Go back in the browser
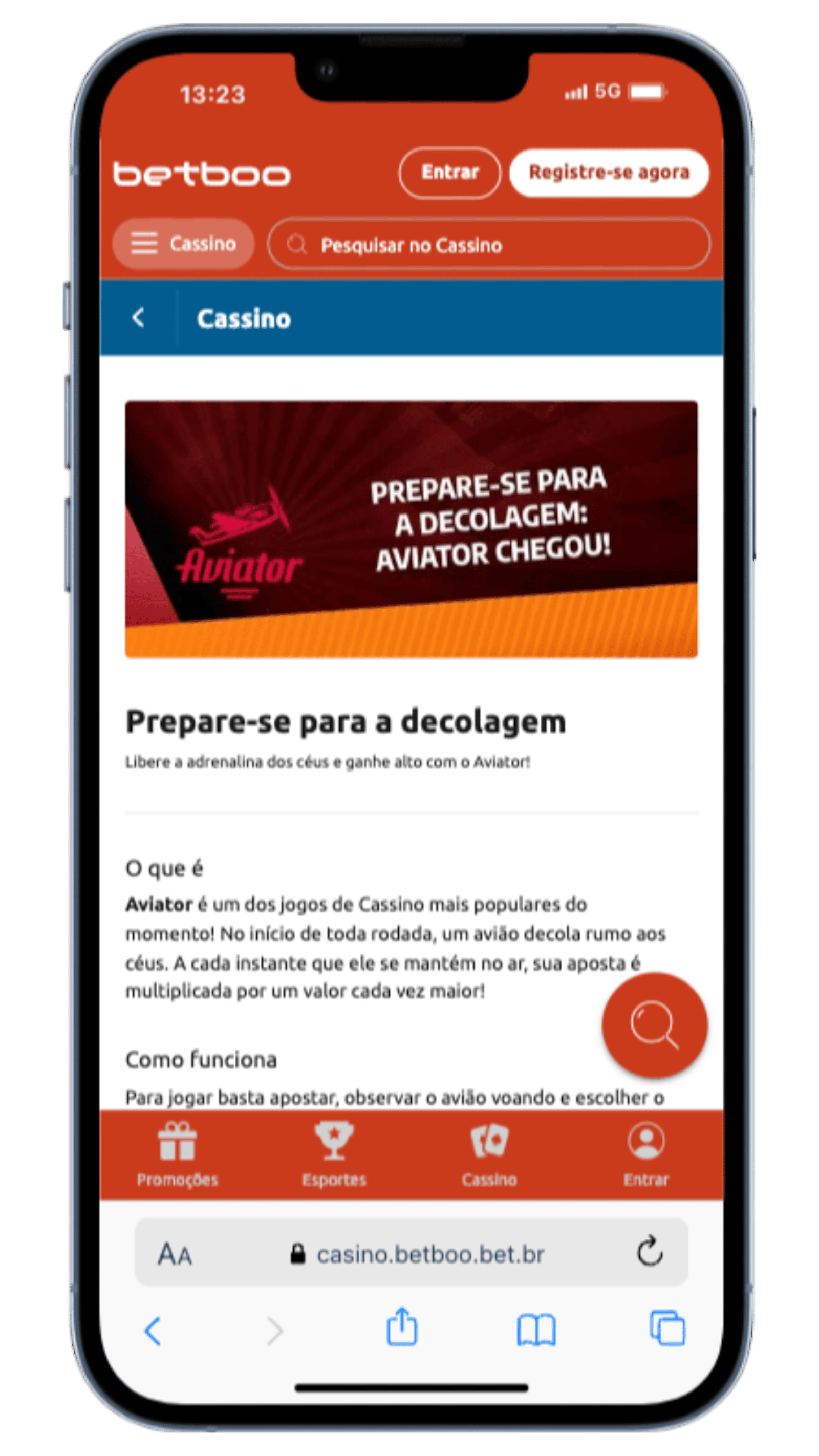 [x=153, y=1331]
